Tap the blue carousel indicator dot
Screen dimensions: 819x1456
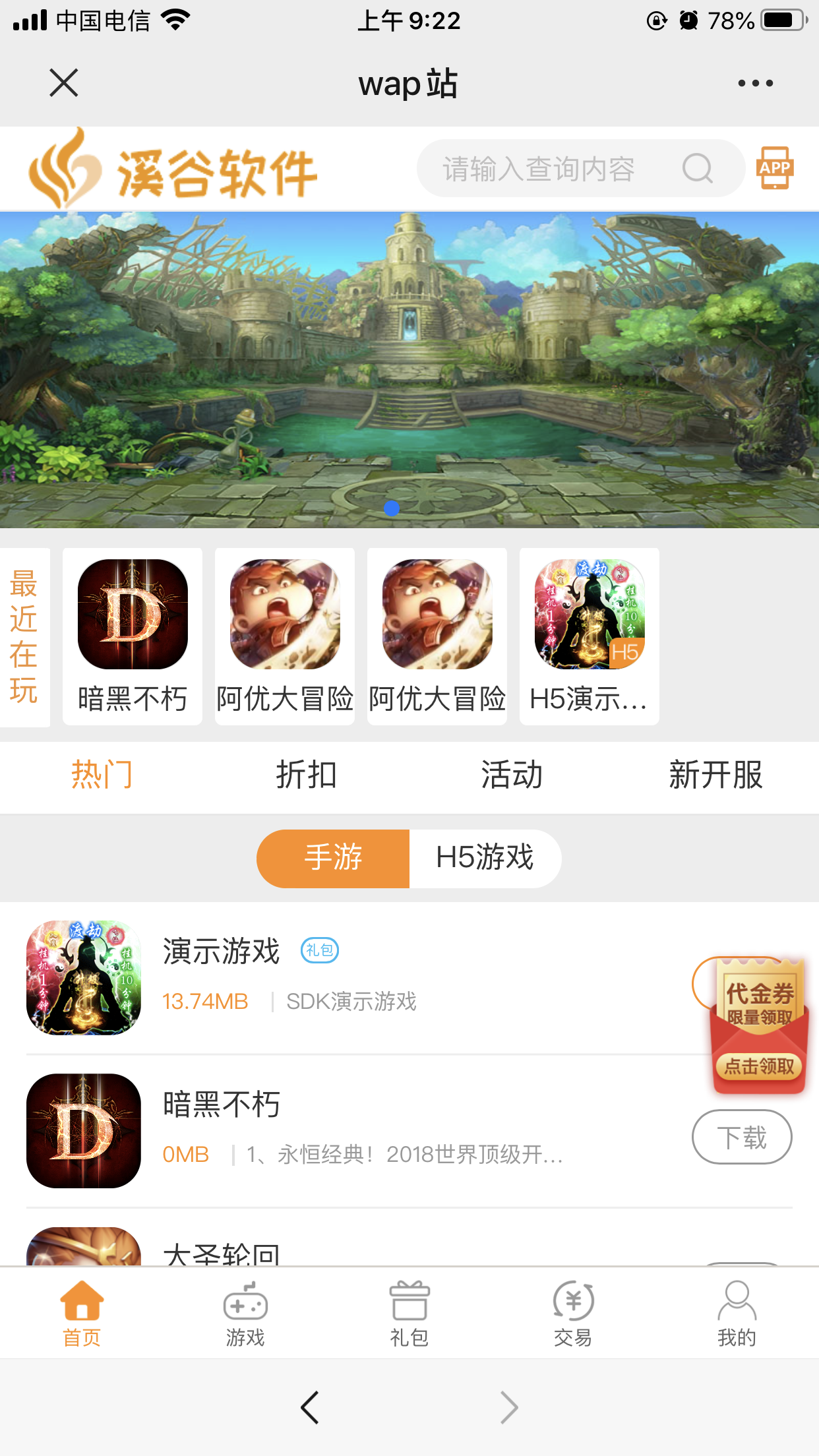(x=392, y=508)
